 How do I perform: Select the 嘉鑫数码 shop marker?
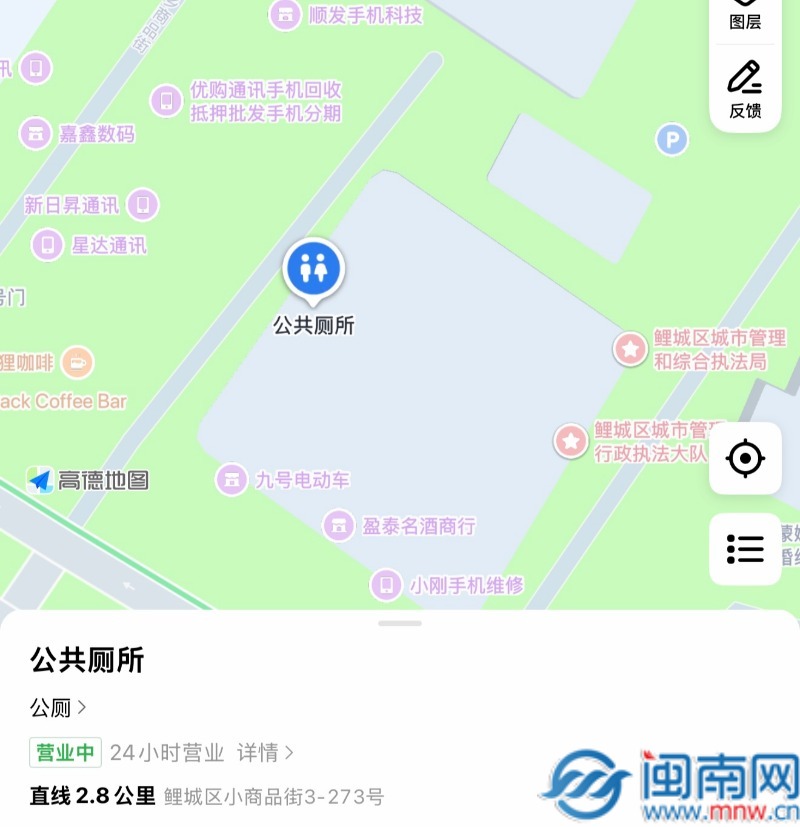pyautogui.click(x=36, y=133)
